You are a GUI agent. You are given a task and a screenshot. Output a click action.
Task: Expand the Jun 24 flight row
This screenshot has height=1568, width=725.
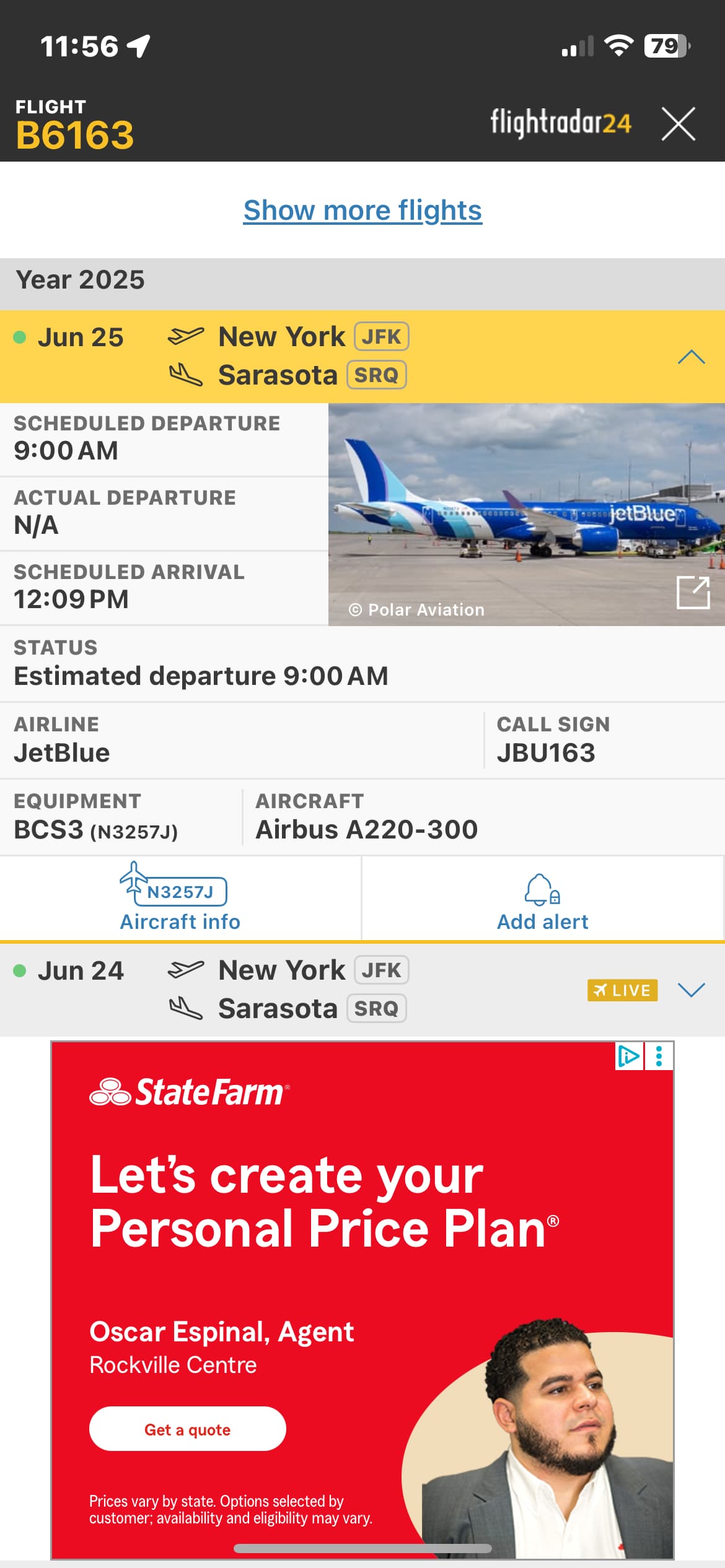691,990
